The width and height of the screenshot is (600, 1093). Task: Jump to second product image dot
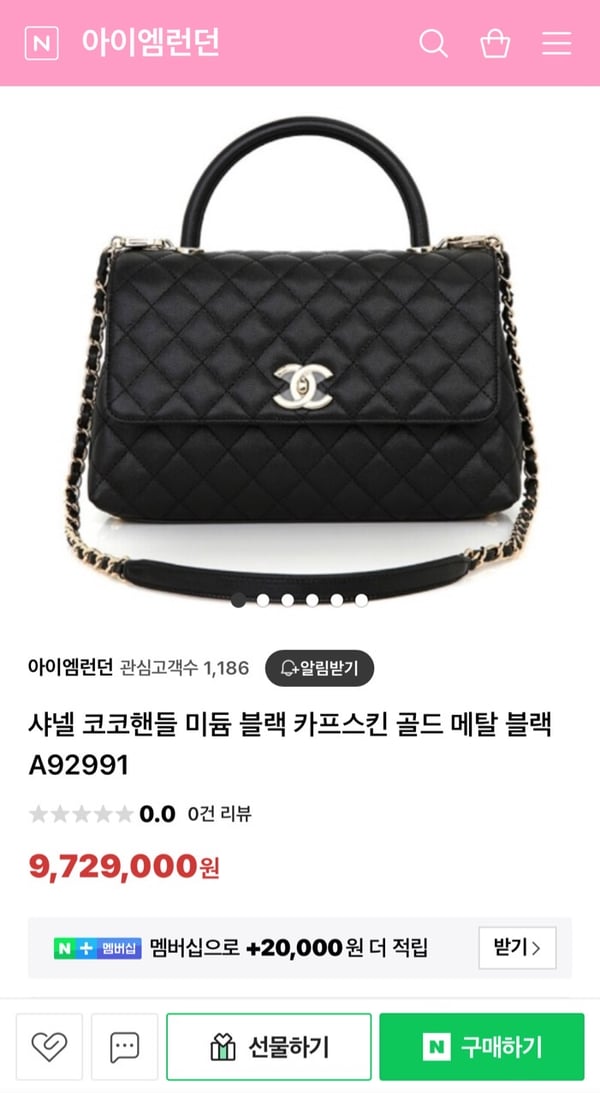pos(263,601)
